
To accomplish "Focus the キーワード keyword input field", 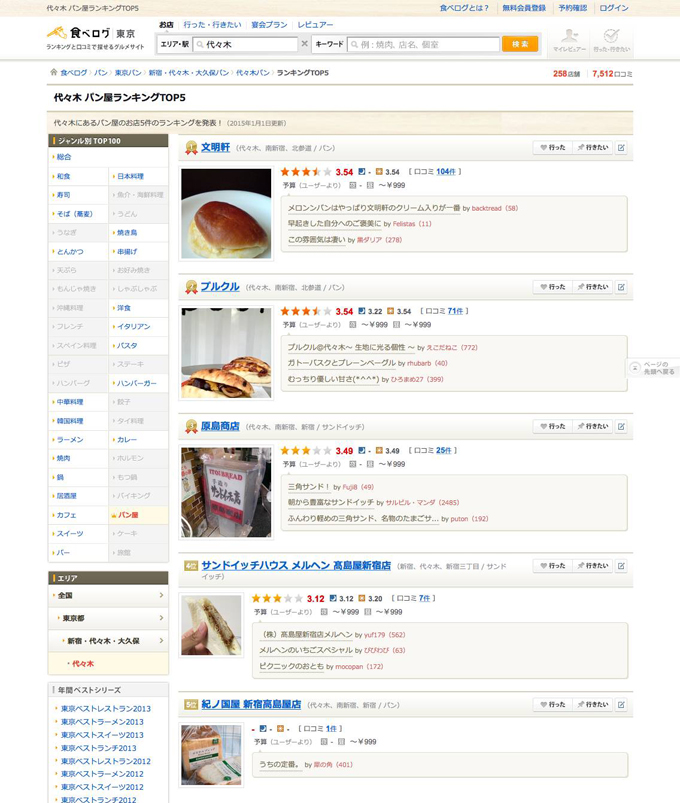I will pyautogui.click(x=426, y=44).
